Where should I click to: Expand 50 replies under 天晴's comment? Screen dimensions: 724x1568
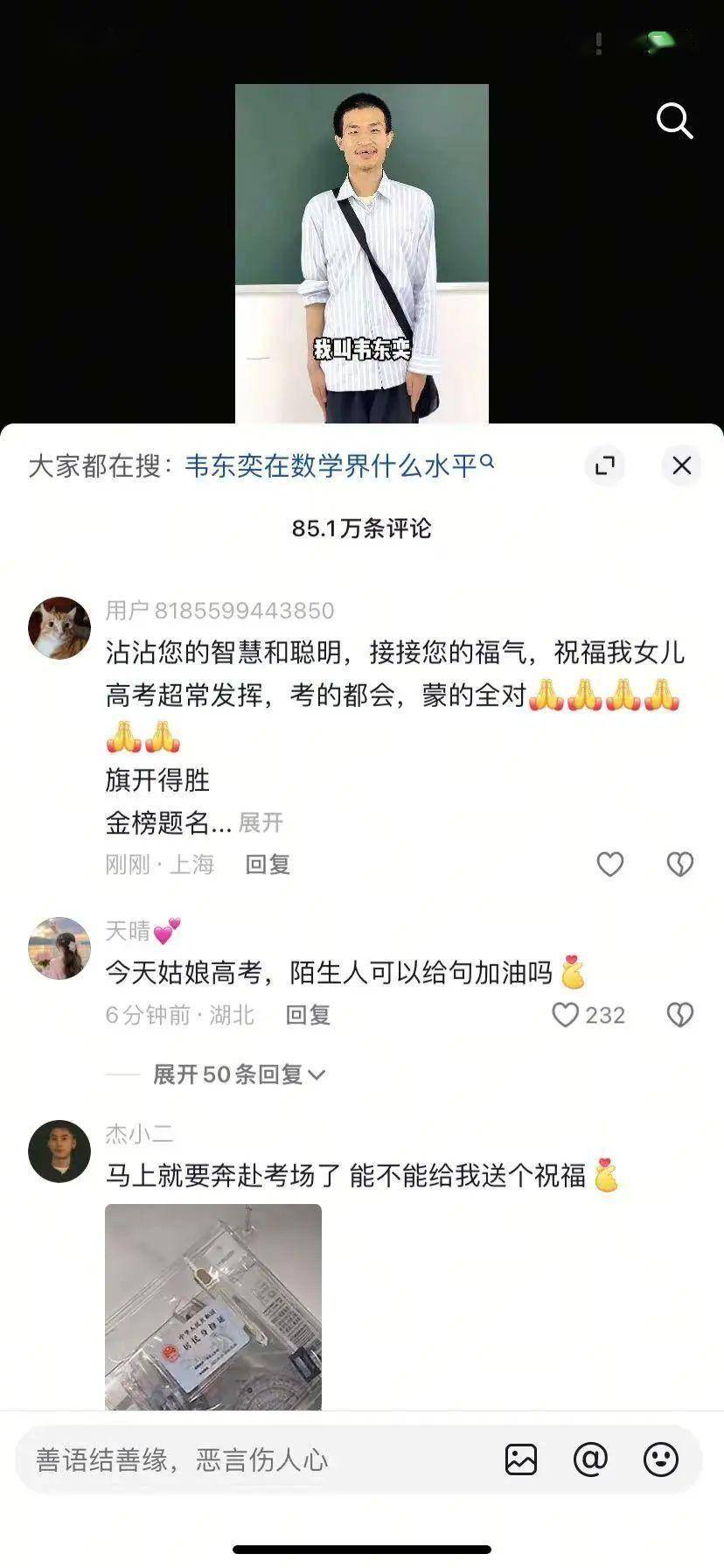click(x=239, y=1074)
